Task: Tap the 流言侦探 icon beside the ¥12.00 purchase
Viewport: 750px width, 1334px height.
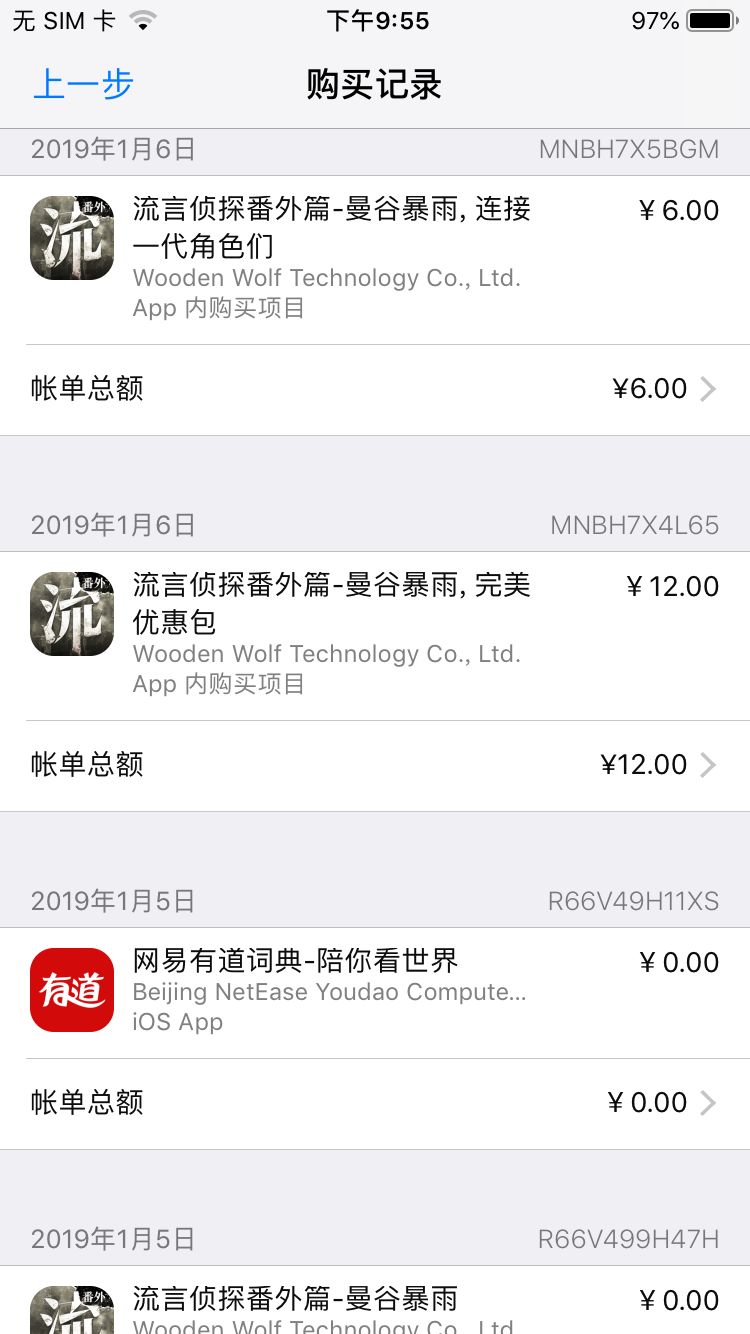Action: [71, 613]
